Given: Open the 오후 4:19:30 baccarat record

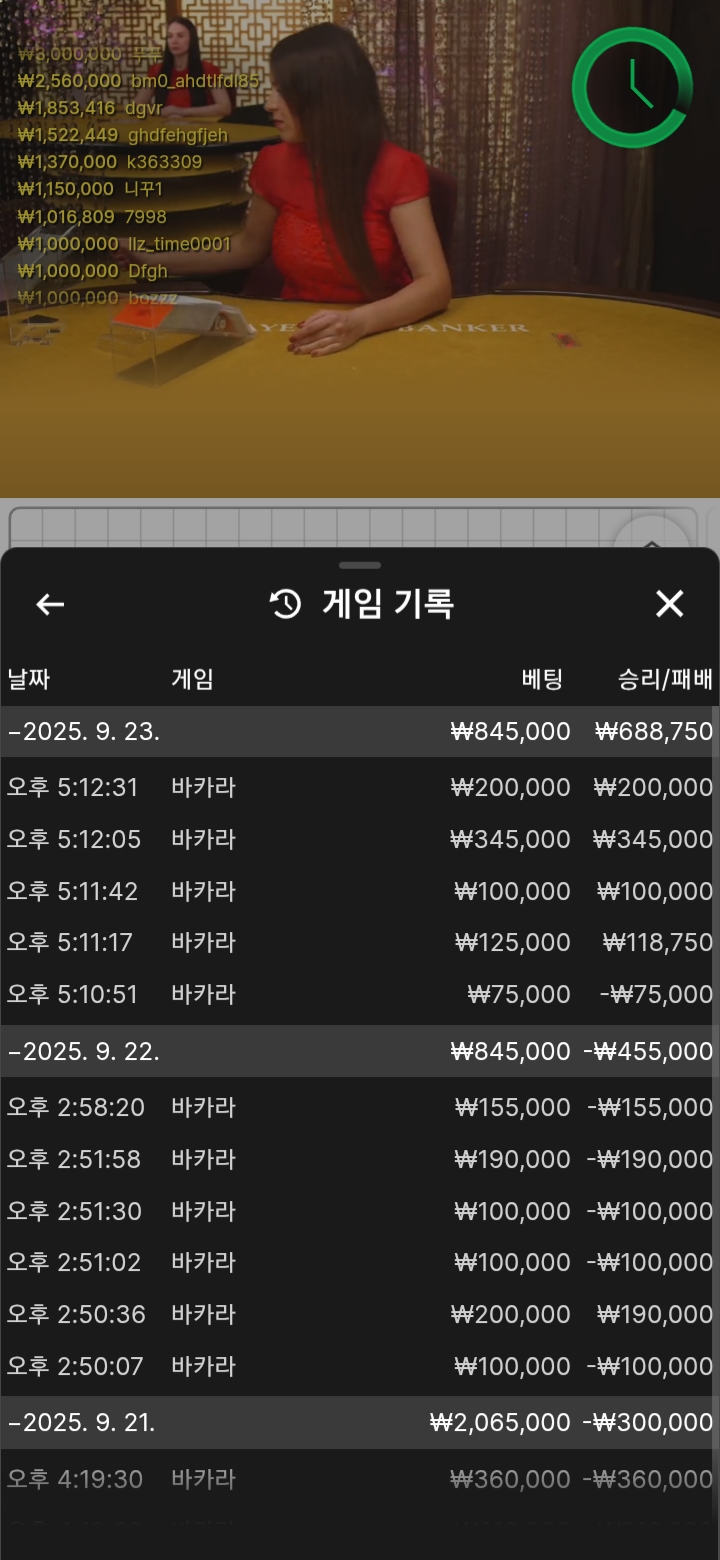Looking at the screenshot, I should point(359,1480).
